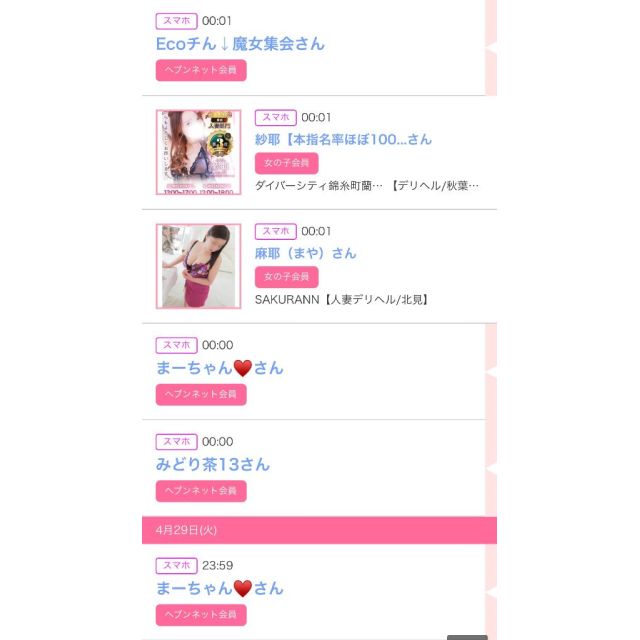Image resolution: width=640 pixels, height=640 pixels.
Task: View the photo thumbnail for 紗耶
Action: (198, 152)
